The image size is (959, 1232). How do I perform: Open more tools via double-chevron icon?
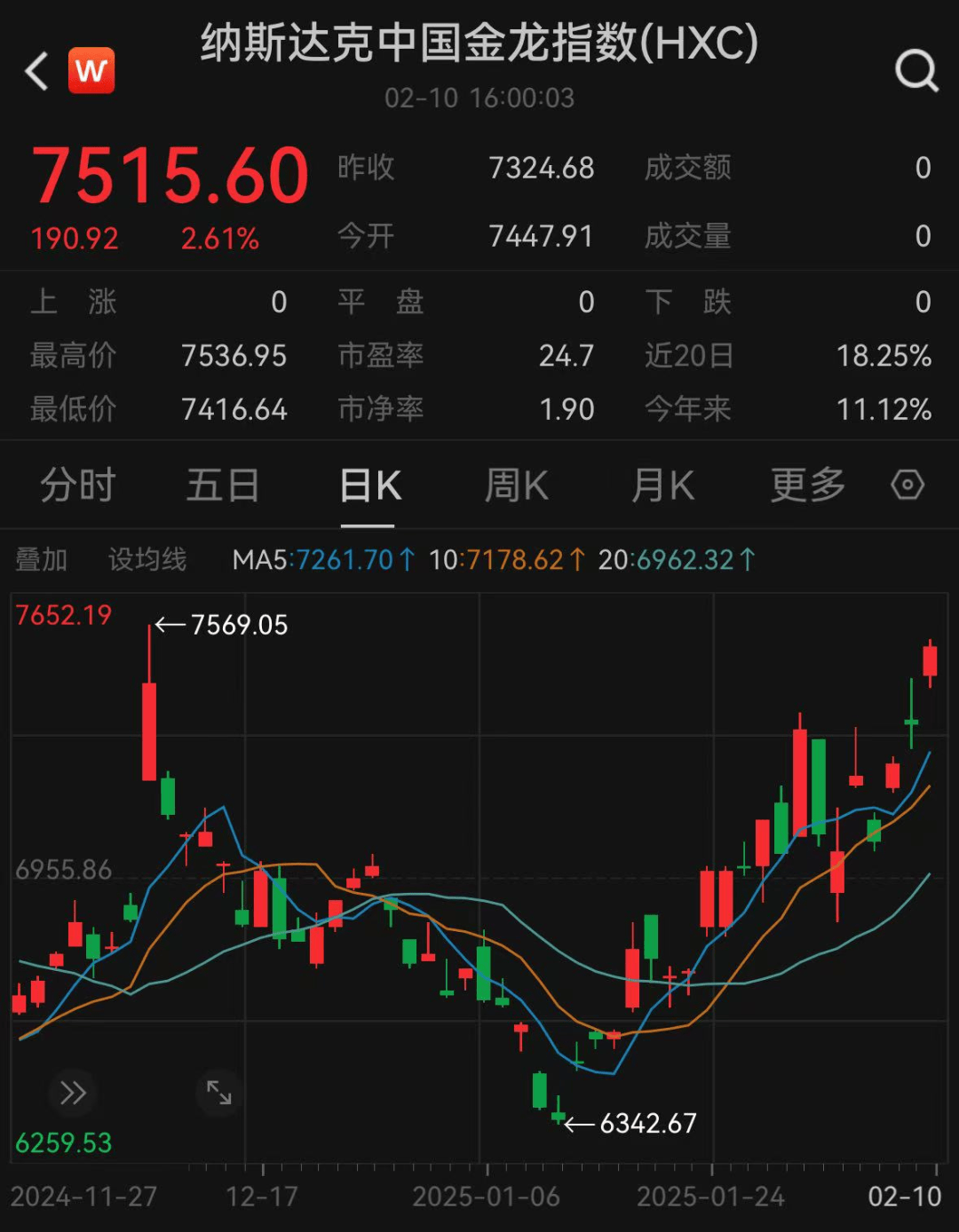[x=74, y=1094]
